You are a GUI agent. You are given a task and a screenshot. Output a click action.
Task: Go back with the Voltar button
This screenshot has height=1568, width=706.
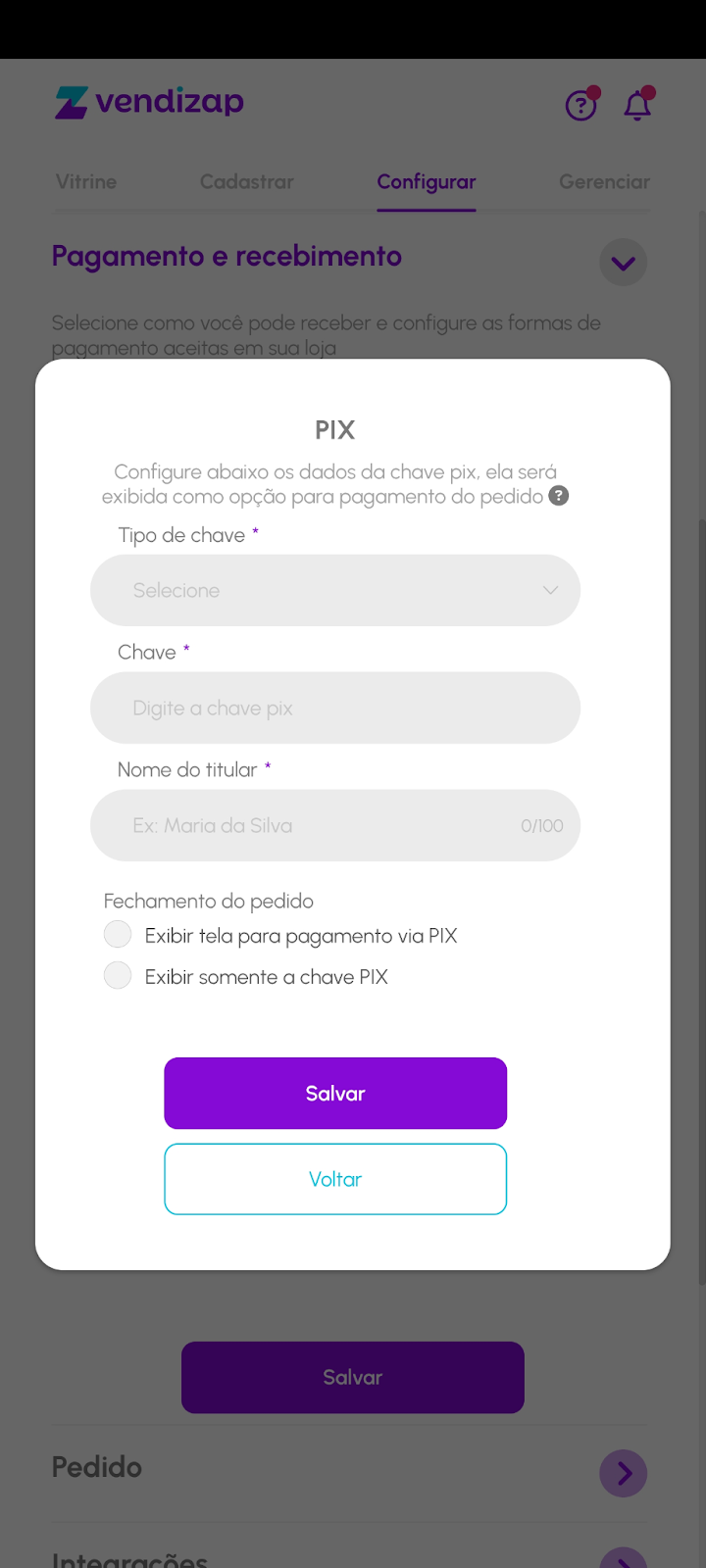334,1179
